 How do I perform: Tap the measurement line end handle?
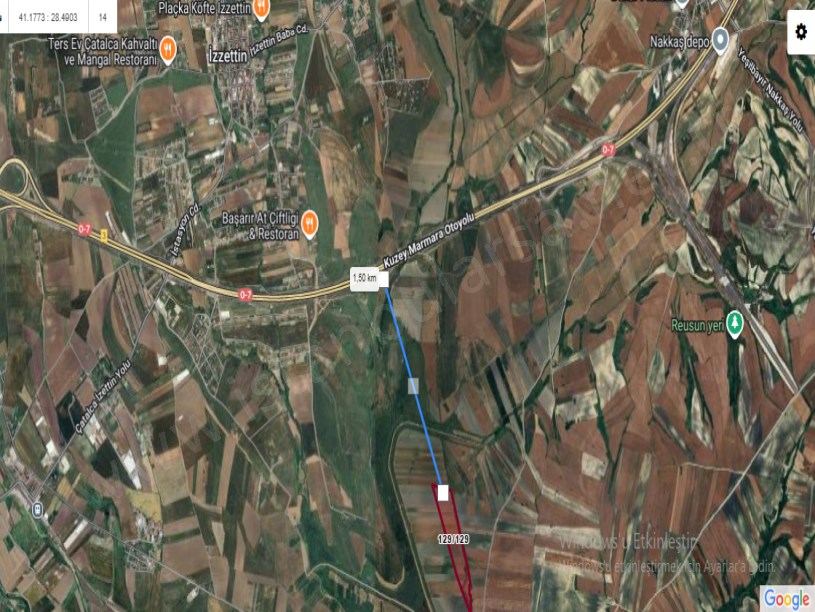point(443,492)
